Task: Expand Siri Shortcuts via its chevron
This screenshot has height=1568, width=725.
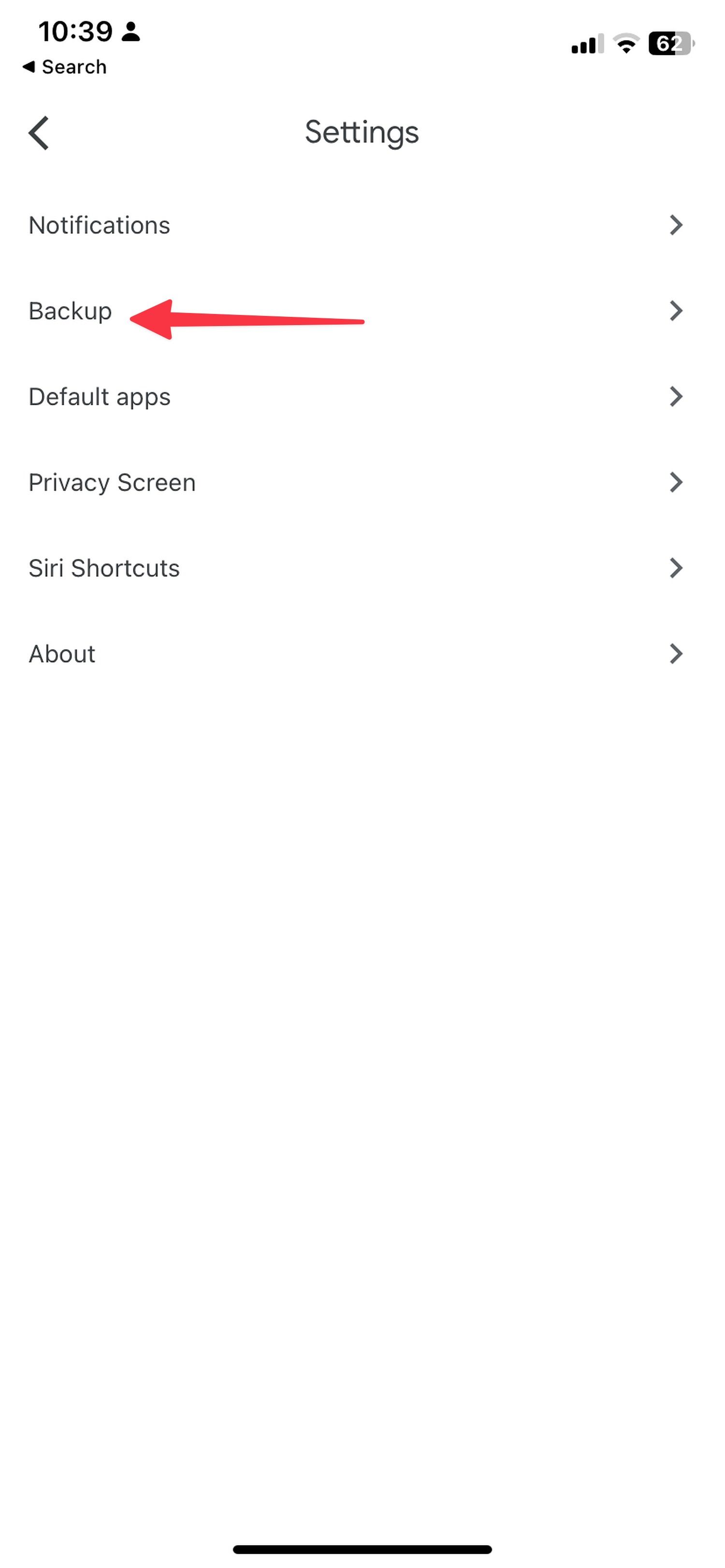Action: (x=676, y=568)
